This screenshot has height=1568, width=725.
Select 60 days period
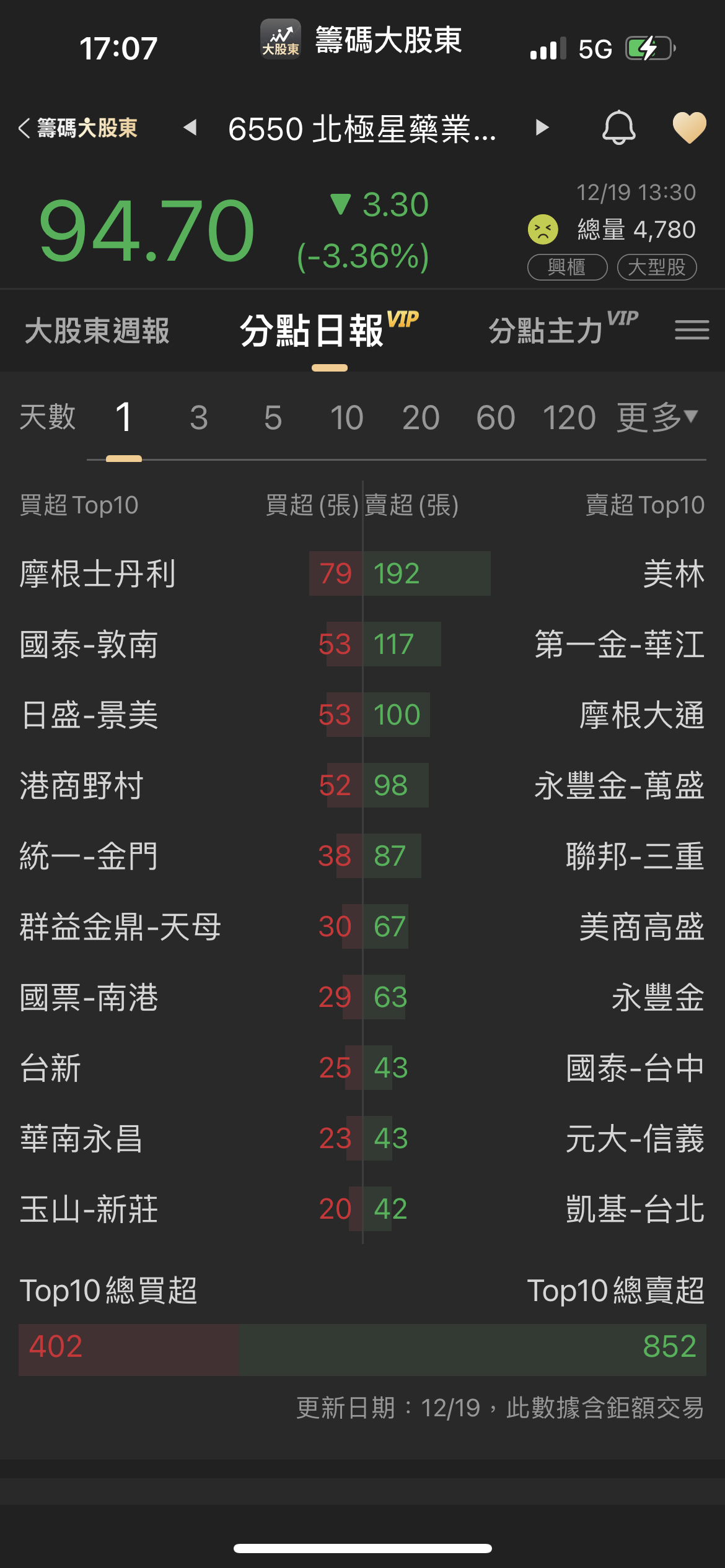click(495, 417)
